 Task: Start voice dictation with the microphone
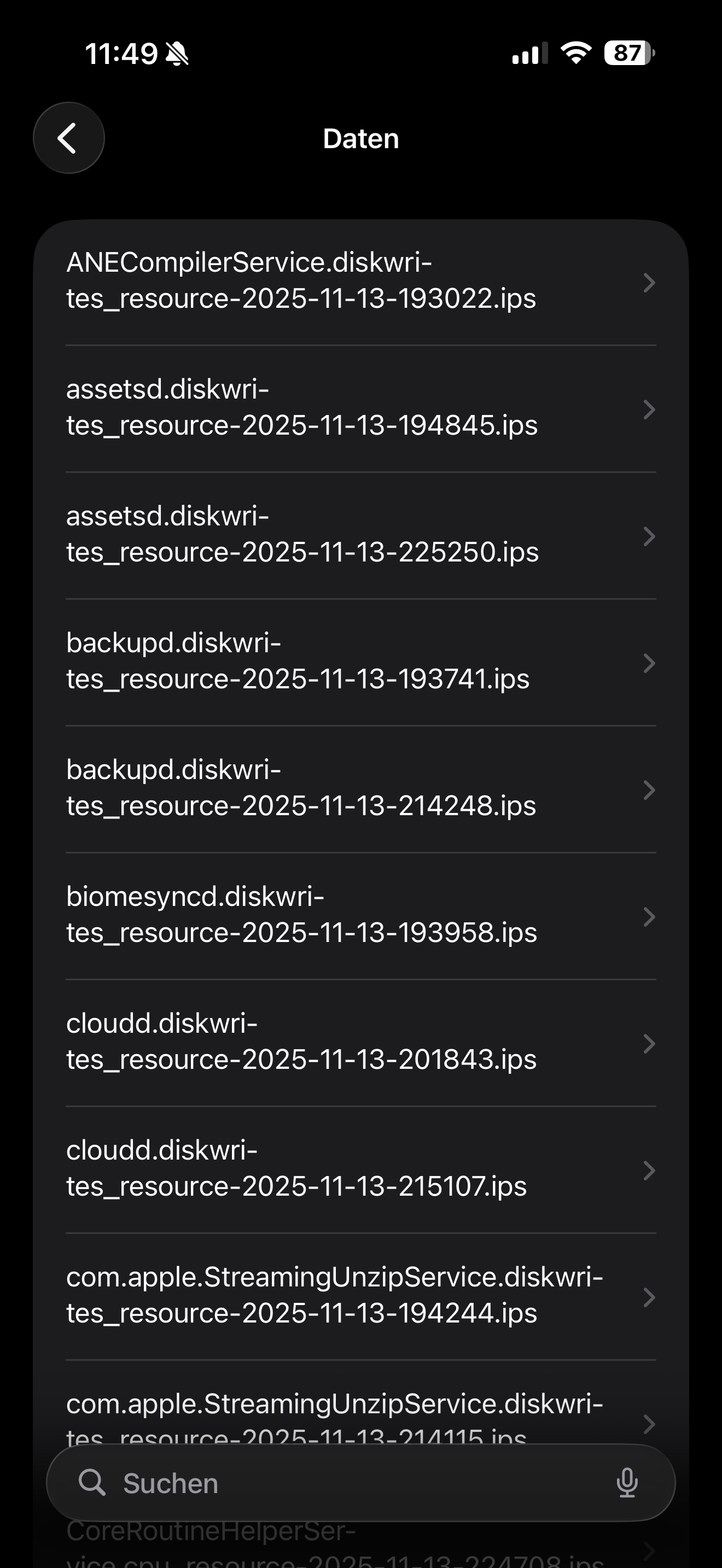[x=627, y=1483]
